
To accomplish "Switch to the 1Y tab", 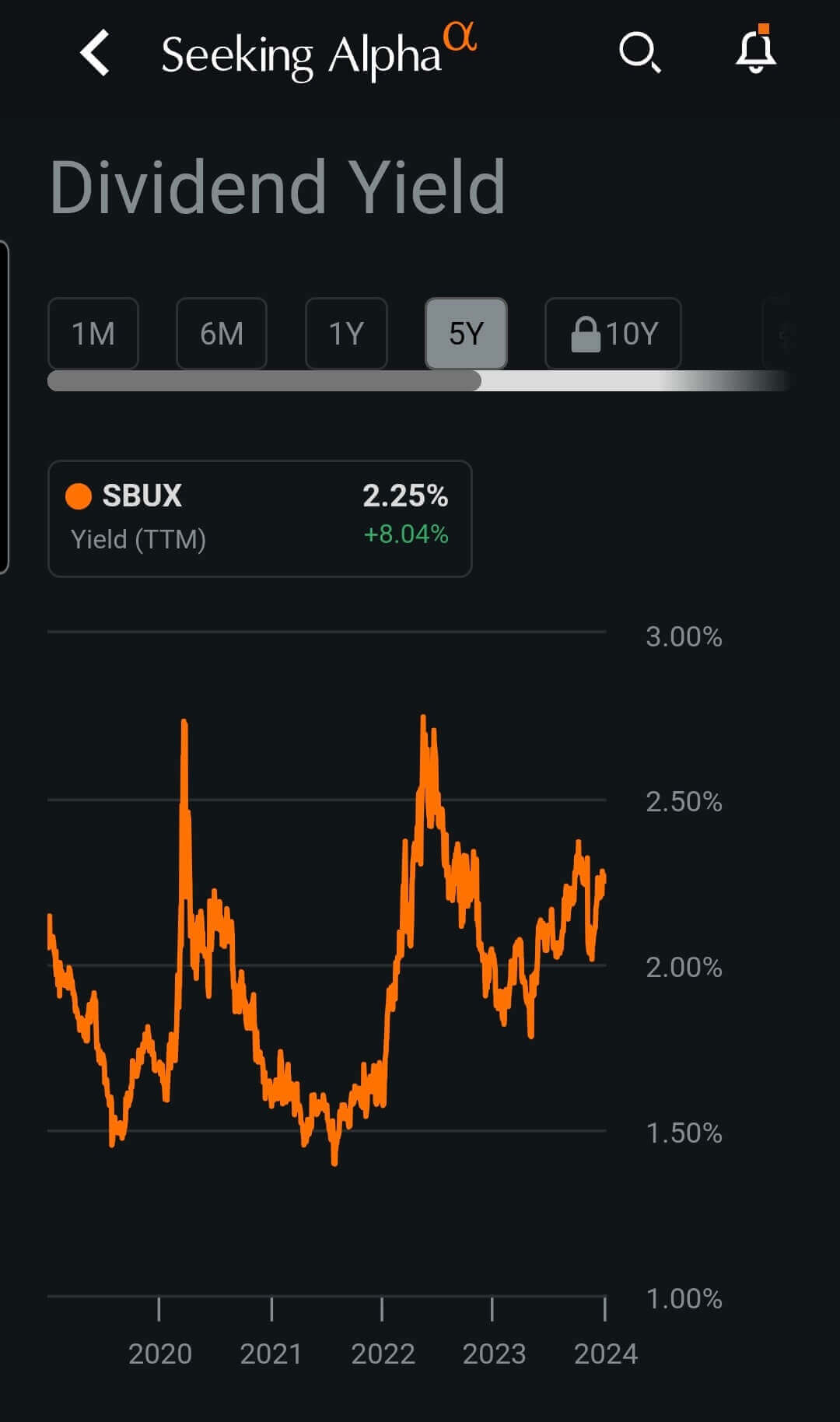I will pyautogui.click(x=346, y=333).
